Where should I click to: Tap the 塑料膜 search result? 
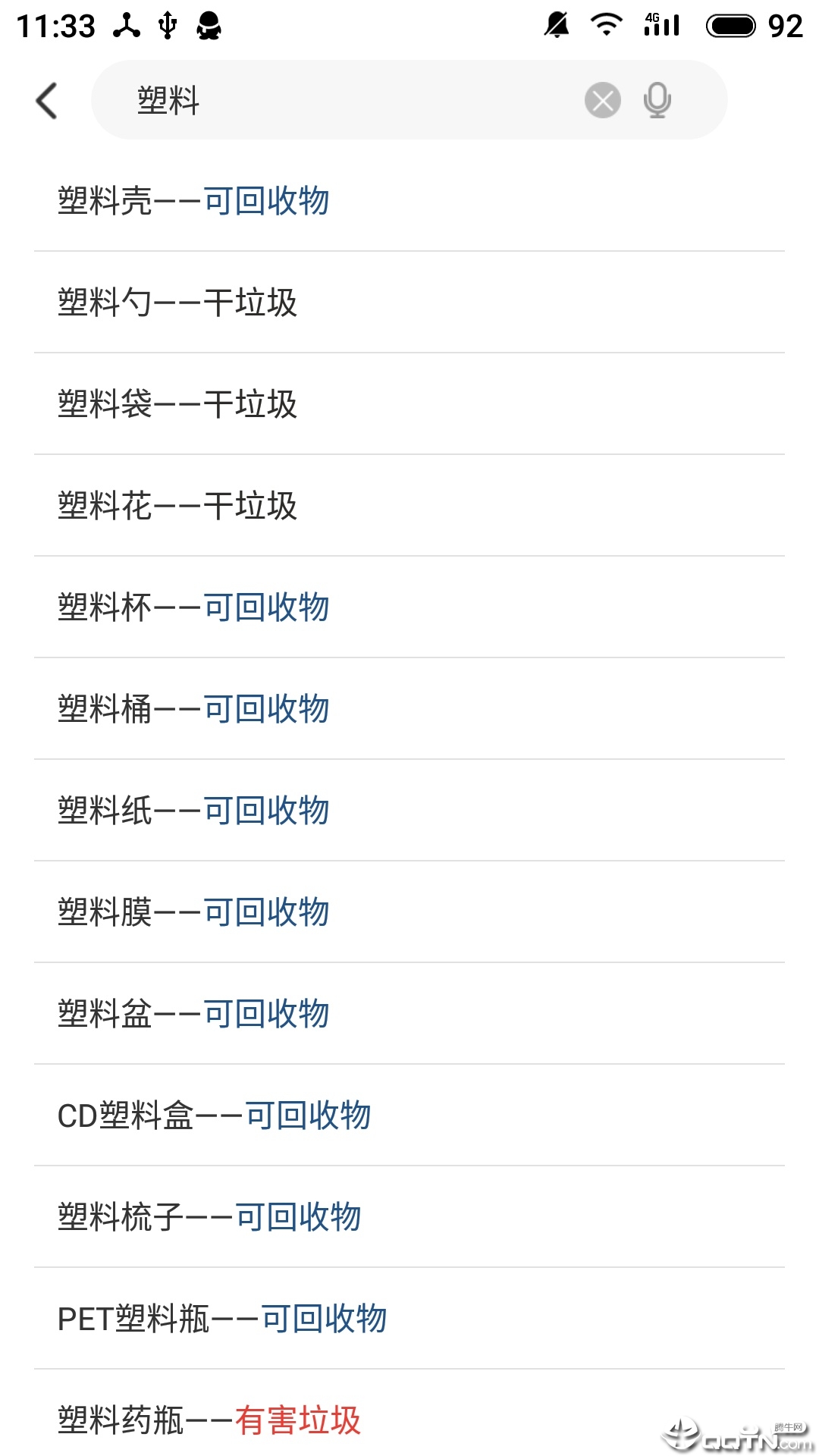pyautogui.click(x=194, y=912)
